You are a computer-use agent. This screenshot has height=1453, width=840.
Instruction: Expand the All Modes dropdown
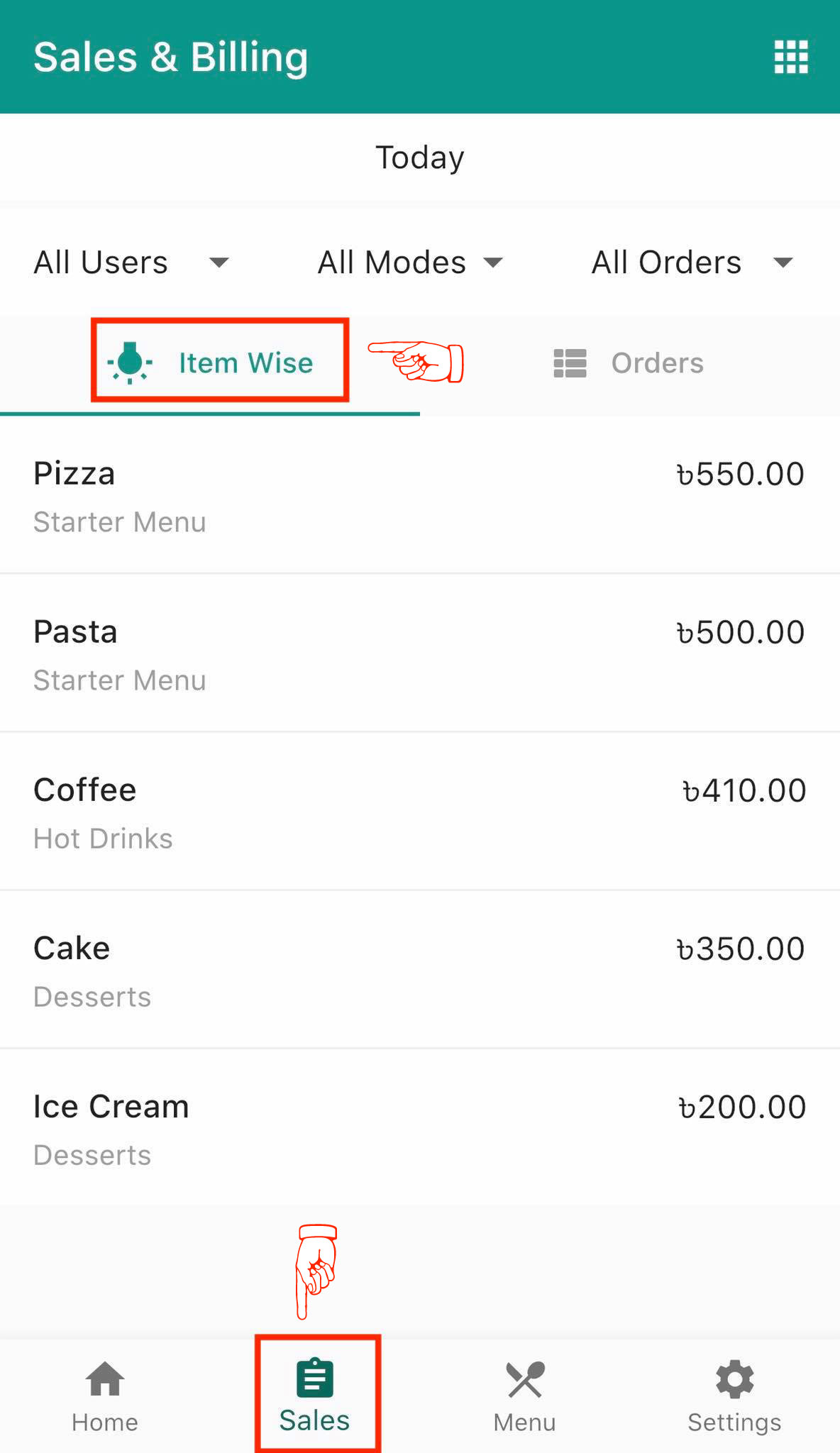coord(410,263)
